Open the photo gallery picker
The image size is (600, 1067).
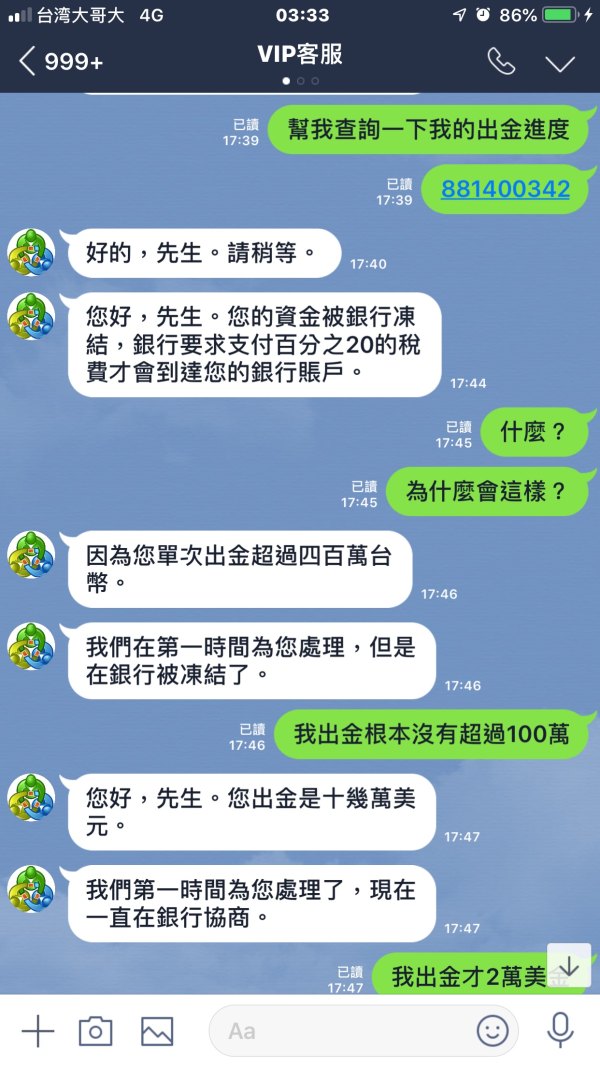tap(157, 1030)
